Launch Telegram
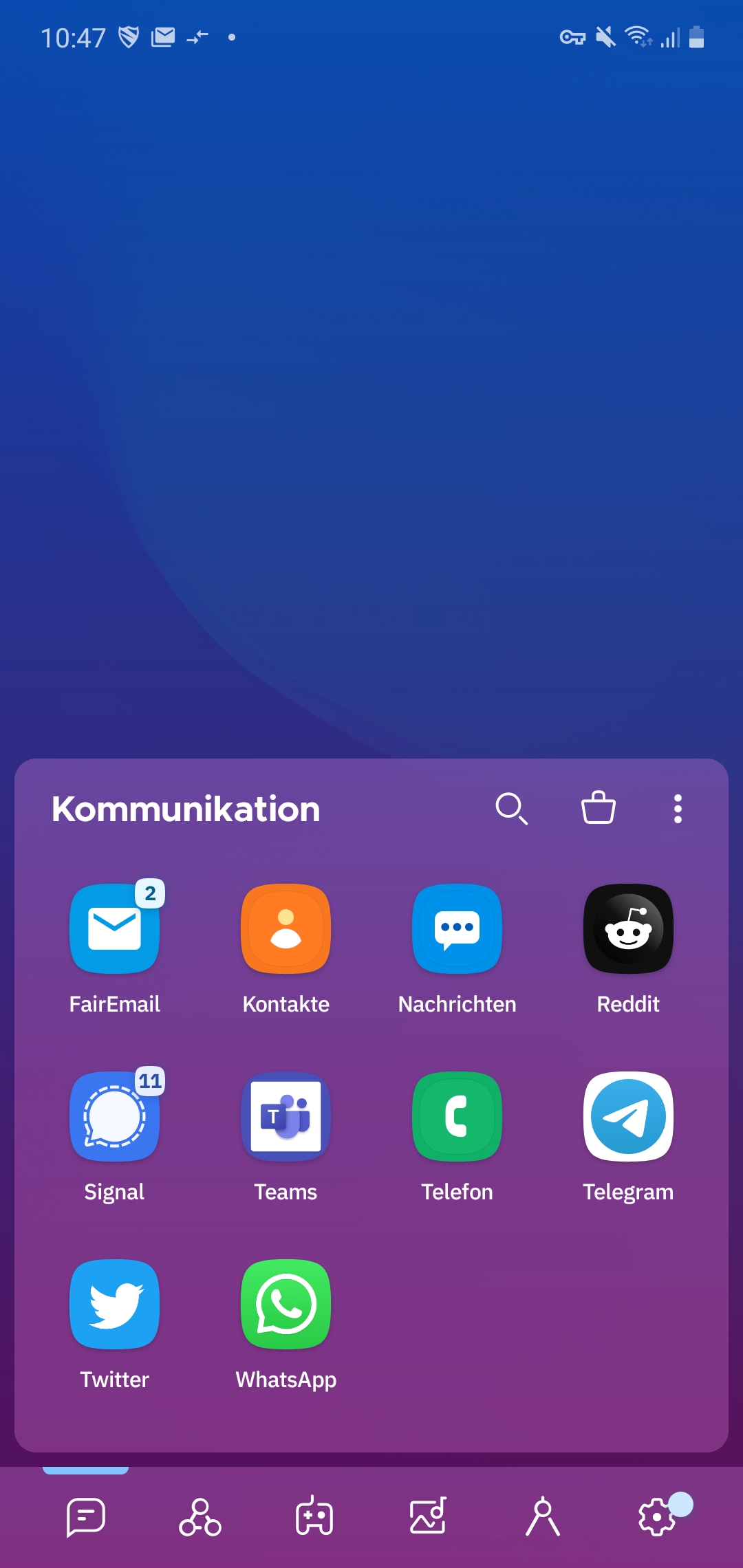Viewport: 743px width, 1568px height. tap(628, 1116)
